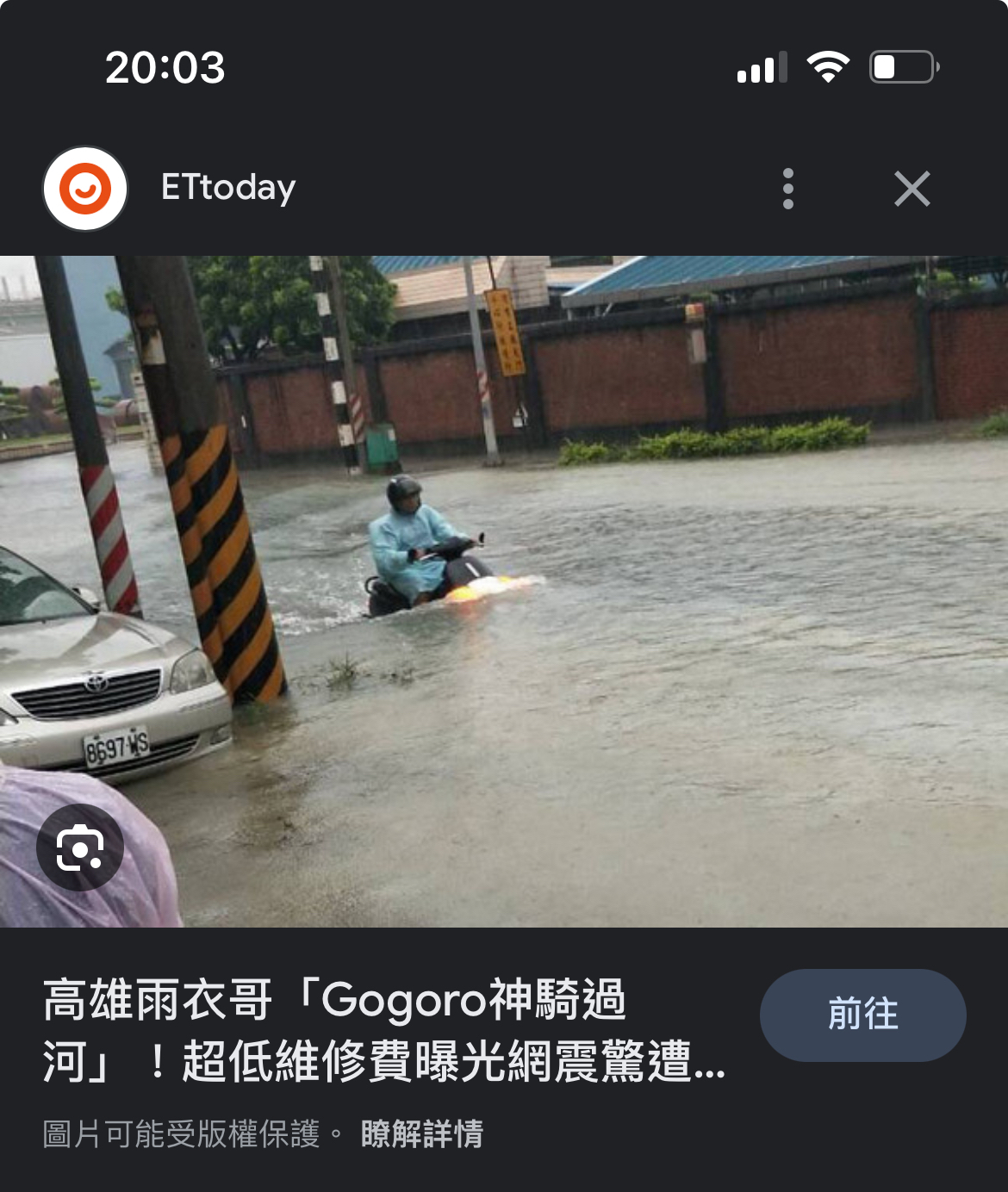Tap the 前往 button to visit page

pos(862,1015)
